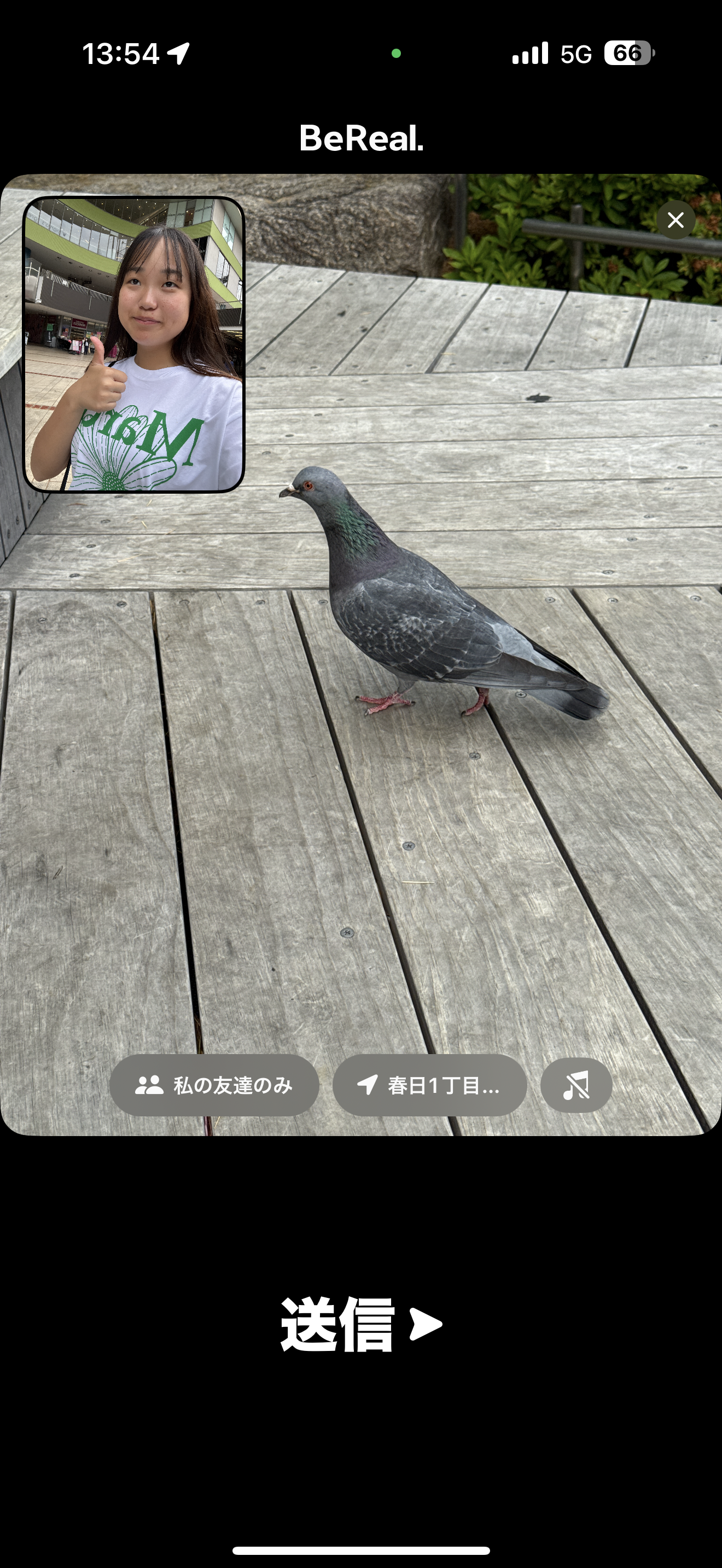
Task: Send the BeReal with 送信
Action: [x=361, y=1325]
